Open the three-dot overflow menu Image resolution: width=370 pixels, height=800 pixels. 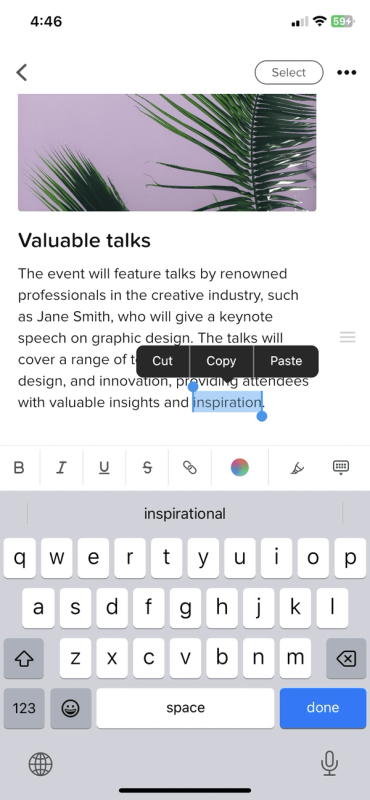pos(347,72)
